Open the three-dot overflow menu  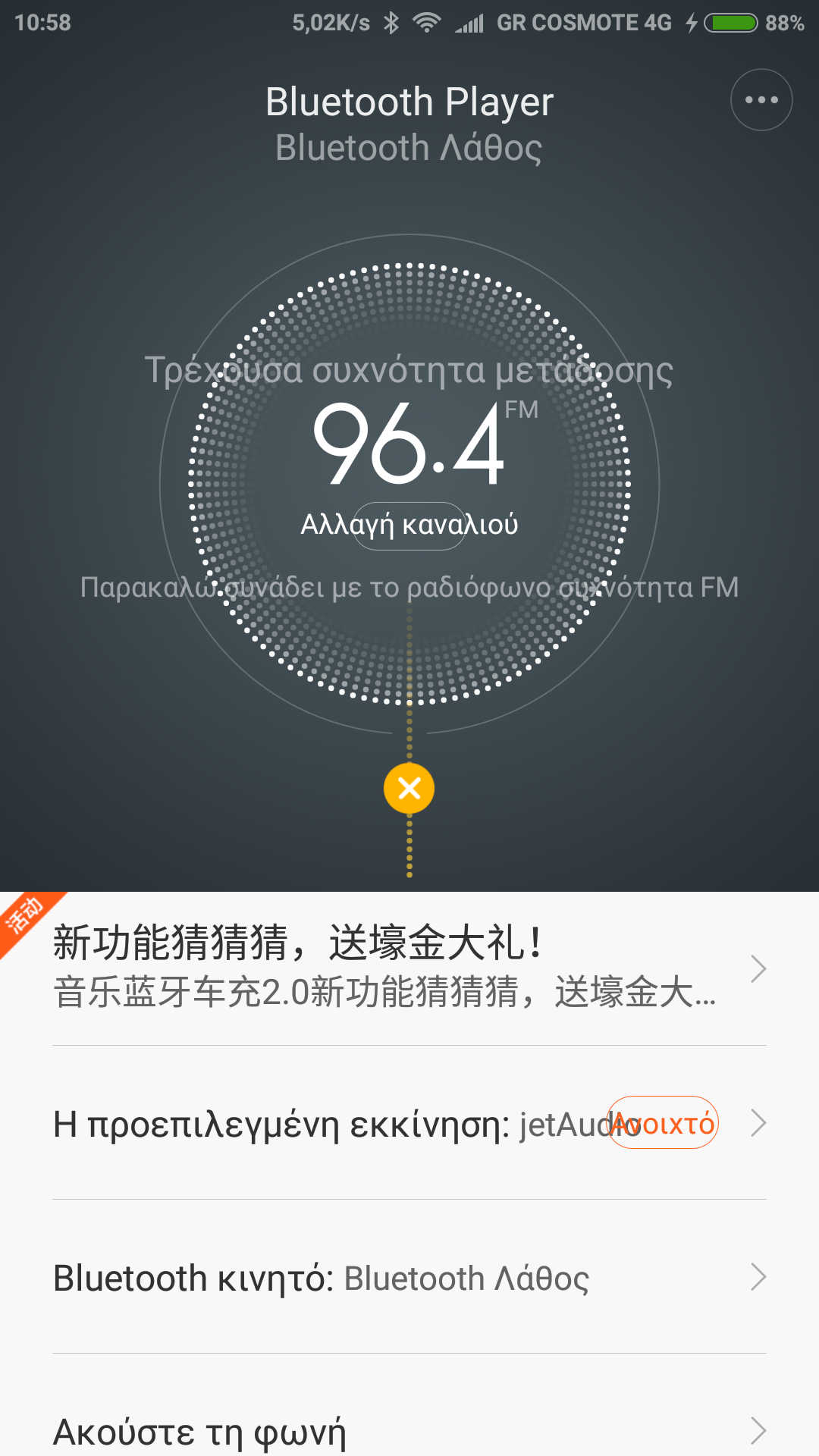[x=761, y=100]
